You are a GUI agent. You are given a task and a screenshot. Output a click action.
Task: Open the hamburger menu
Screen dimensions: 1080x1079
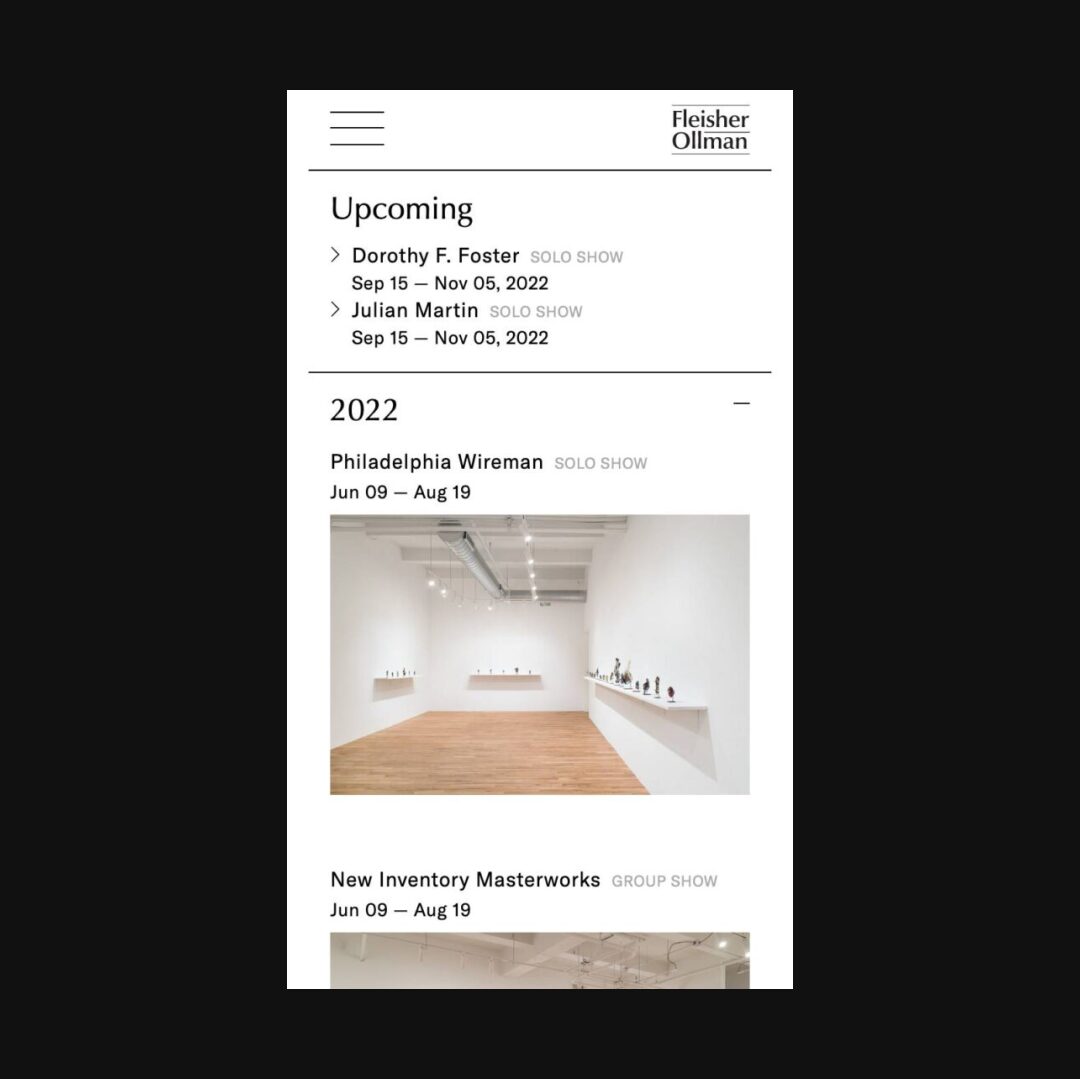point(357,129)
